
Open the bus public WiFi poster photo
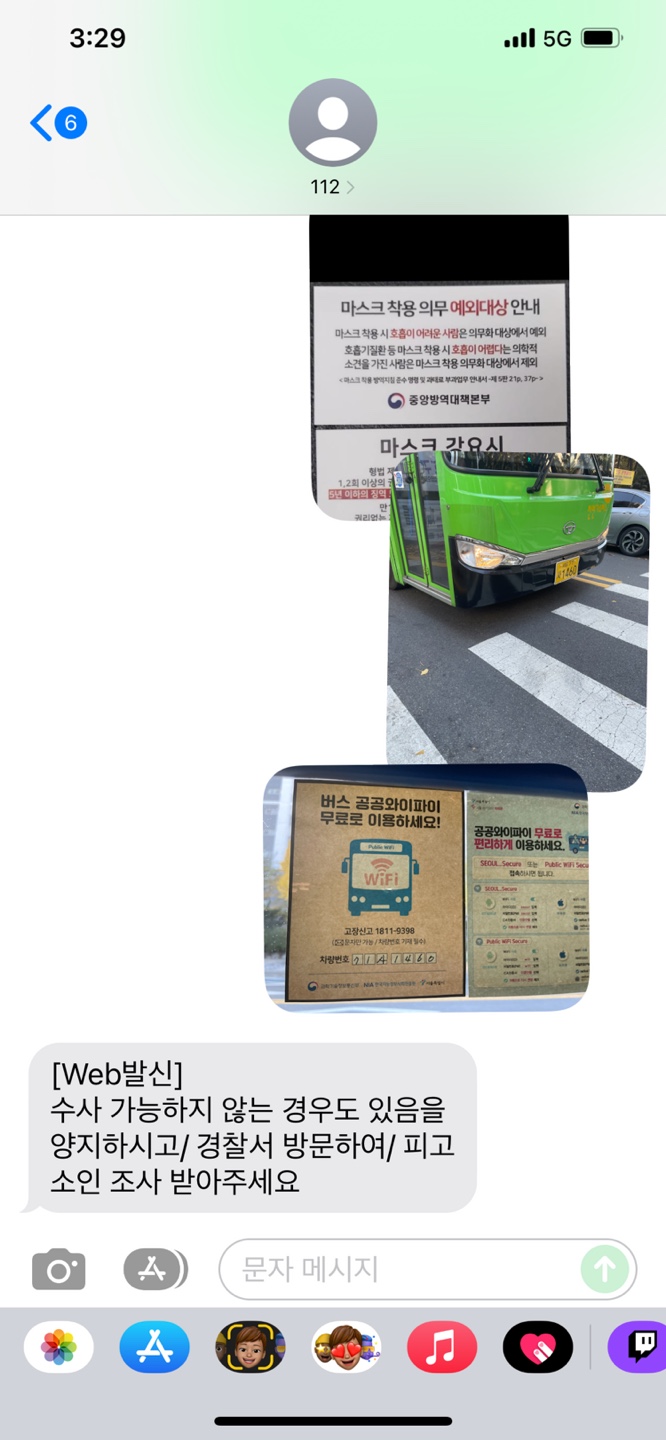[x=426, y=888]
